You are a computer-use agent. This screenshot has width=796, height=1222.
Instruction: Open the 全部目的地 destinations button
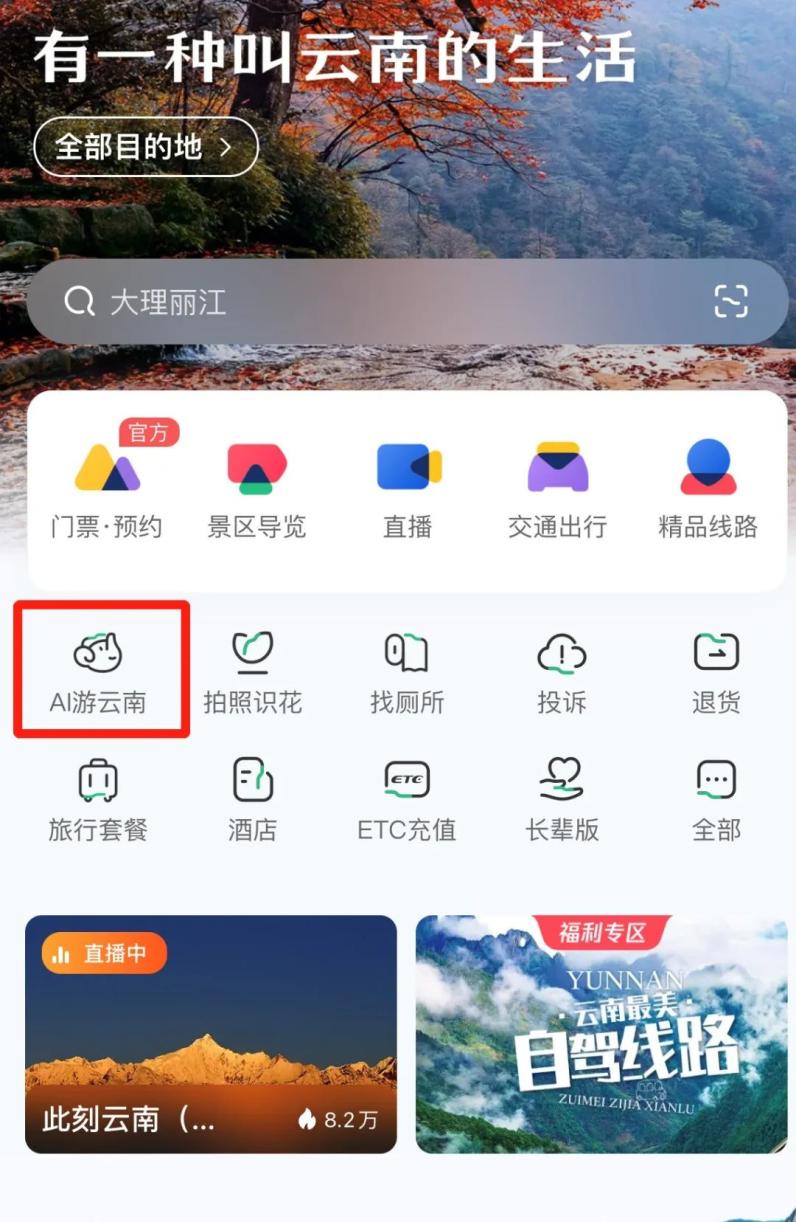(146, 148)
